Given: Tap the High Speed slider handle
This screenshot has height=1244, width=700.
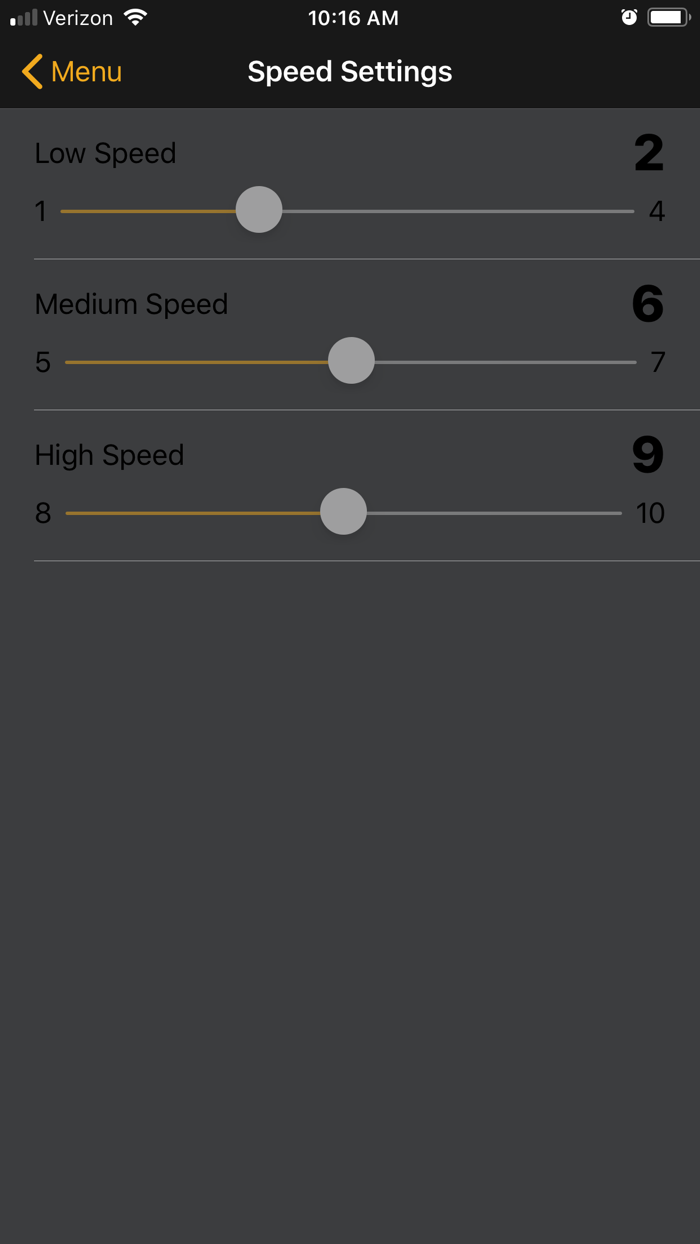Looking at the screenshot, I should [343, 512].
